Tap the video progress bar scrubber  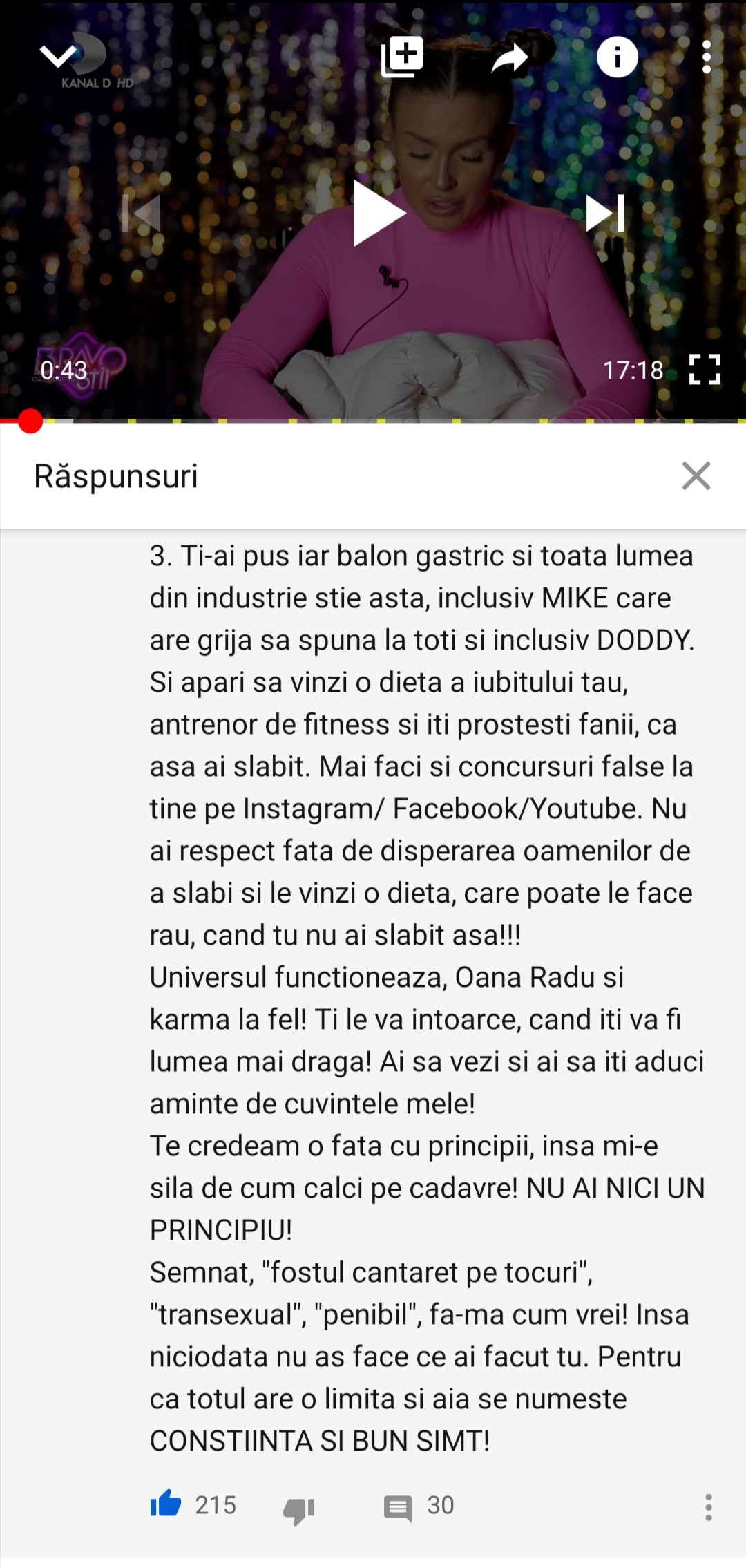30,421
